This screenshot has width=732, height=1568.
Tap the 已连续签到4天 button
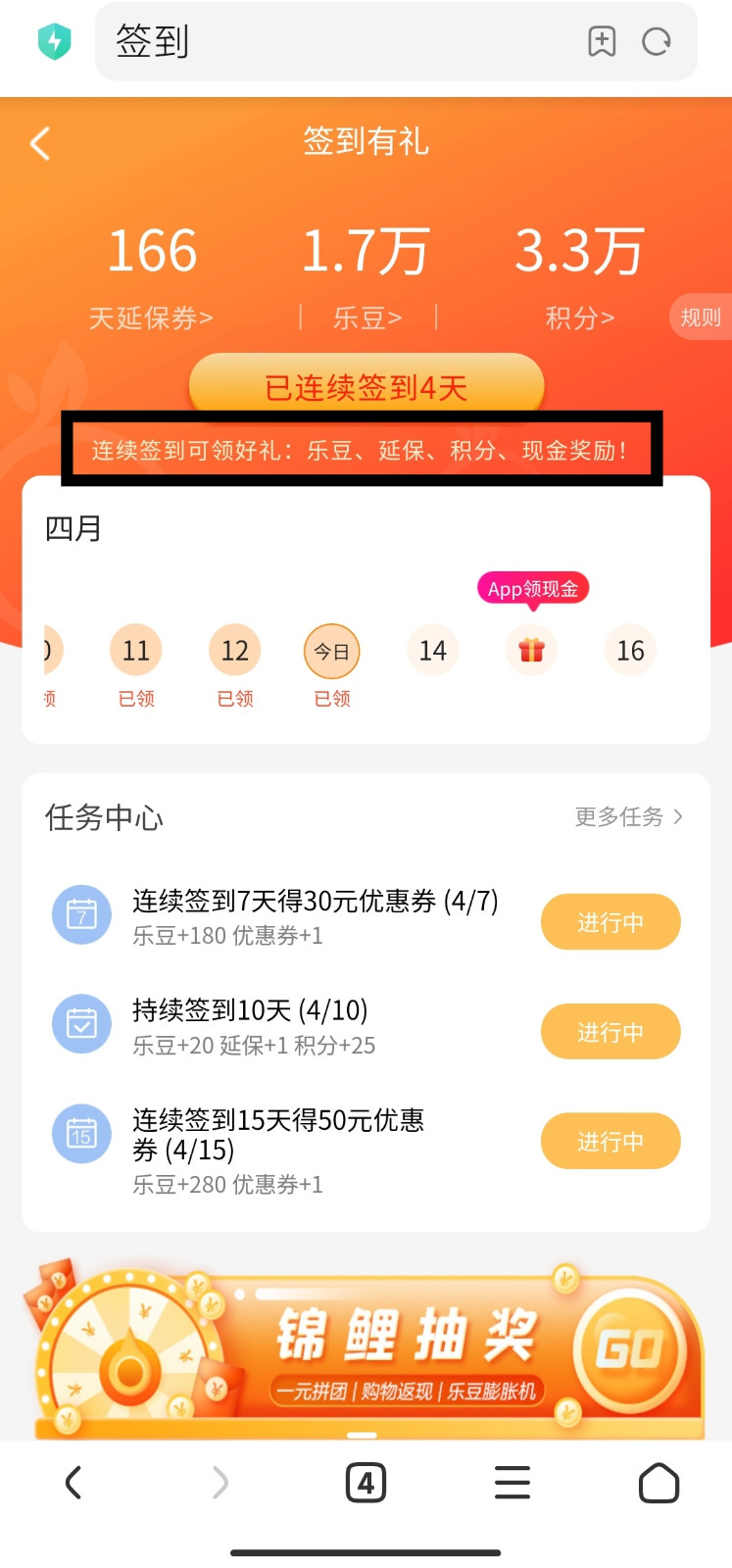coord(366,386)
